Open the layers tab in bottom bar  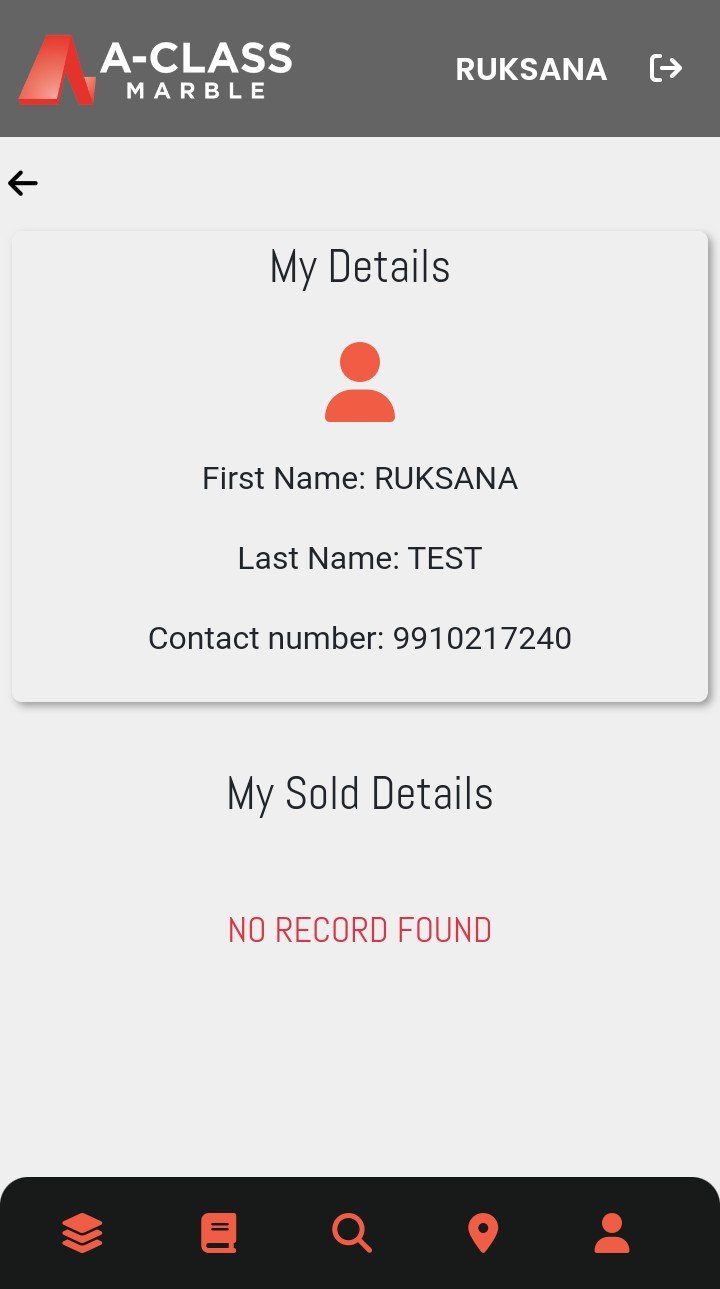pyautogui.click(x=82, y=1233)
